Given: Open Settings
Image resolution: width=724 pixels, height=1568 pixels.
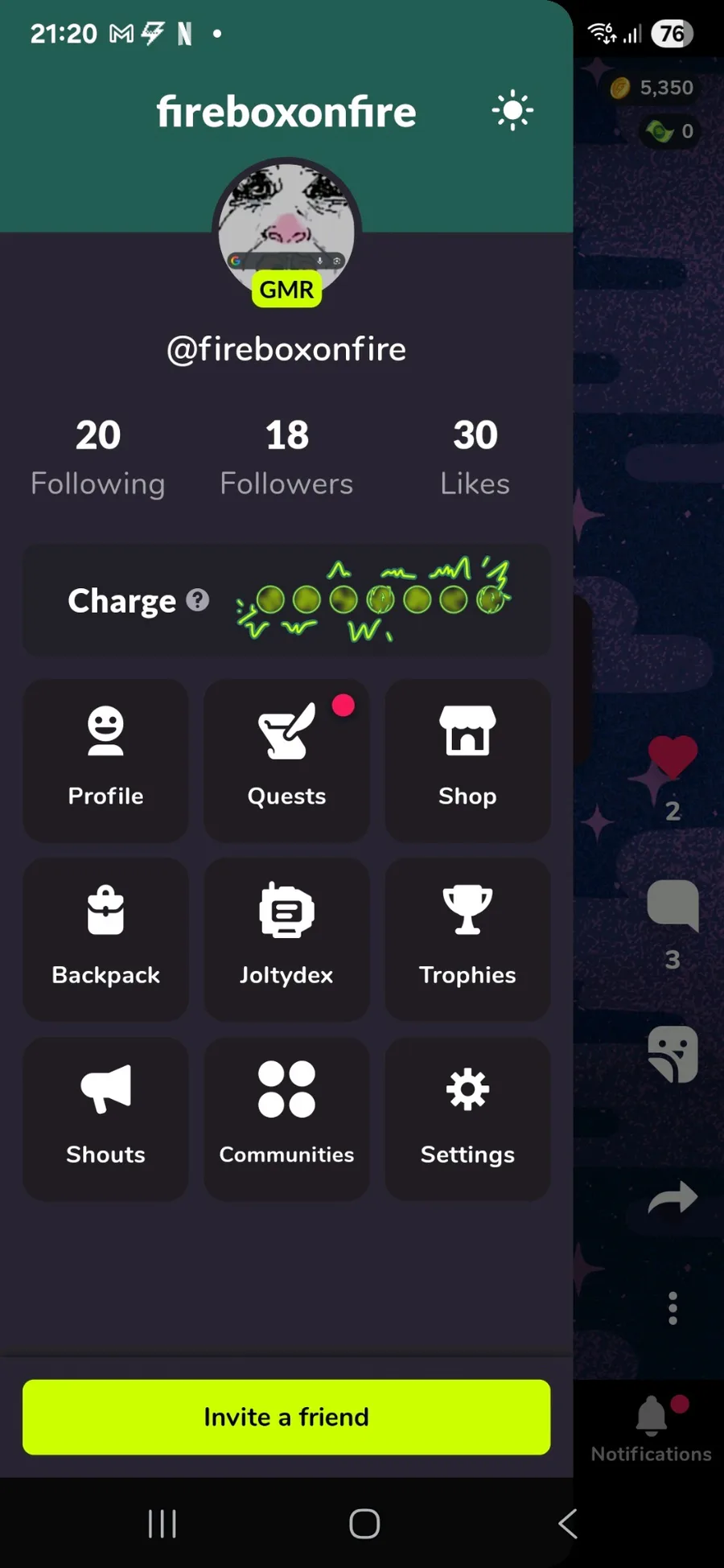Looking at the screenshot, I should (x=467, y=1118).
